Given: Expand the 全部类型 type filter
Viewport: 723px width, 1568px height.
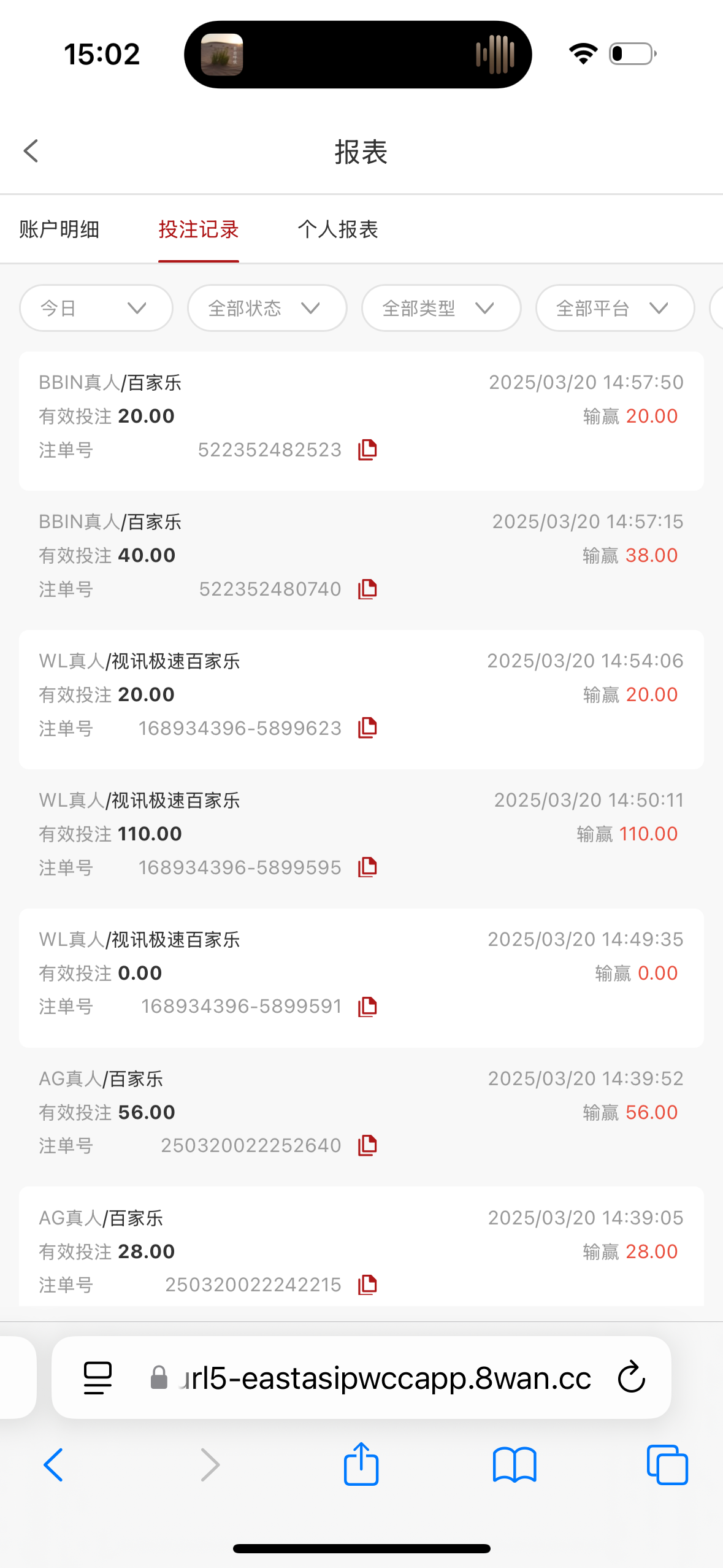Looking at the screenshot, I should click(441, 308).
